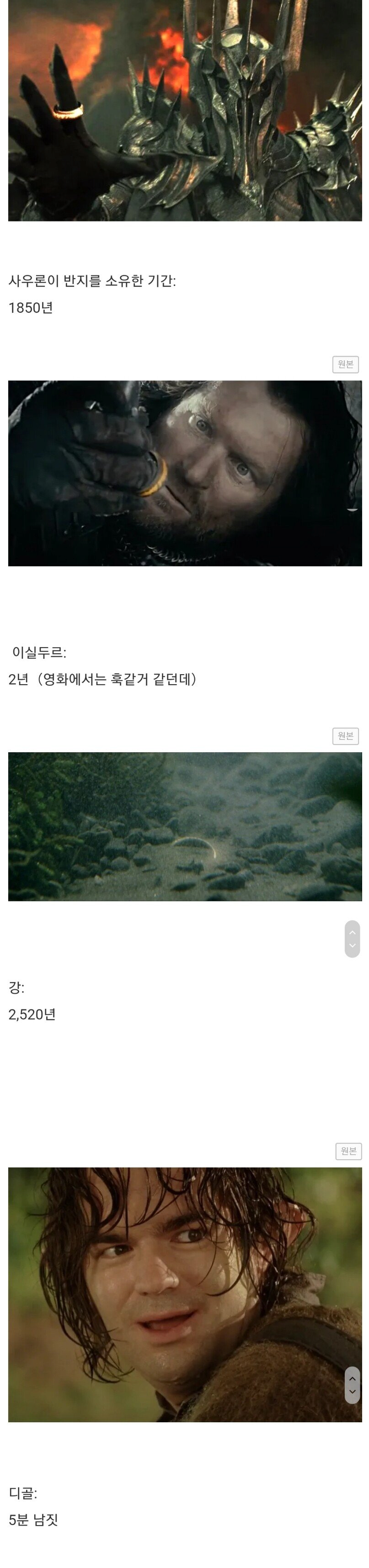Tap the up arrow below the river image

coord(352,933)
